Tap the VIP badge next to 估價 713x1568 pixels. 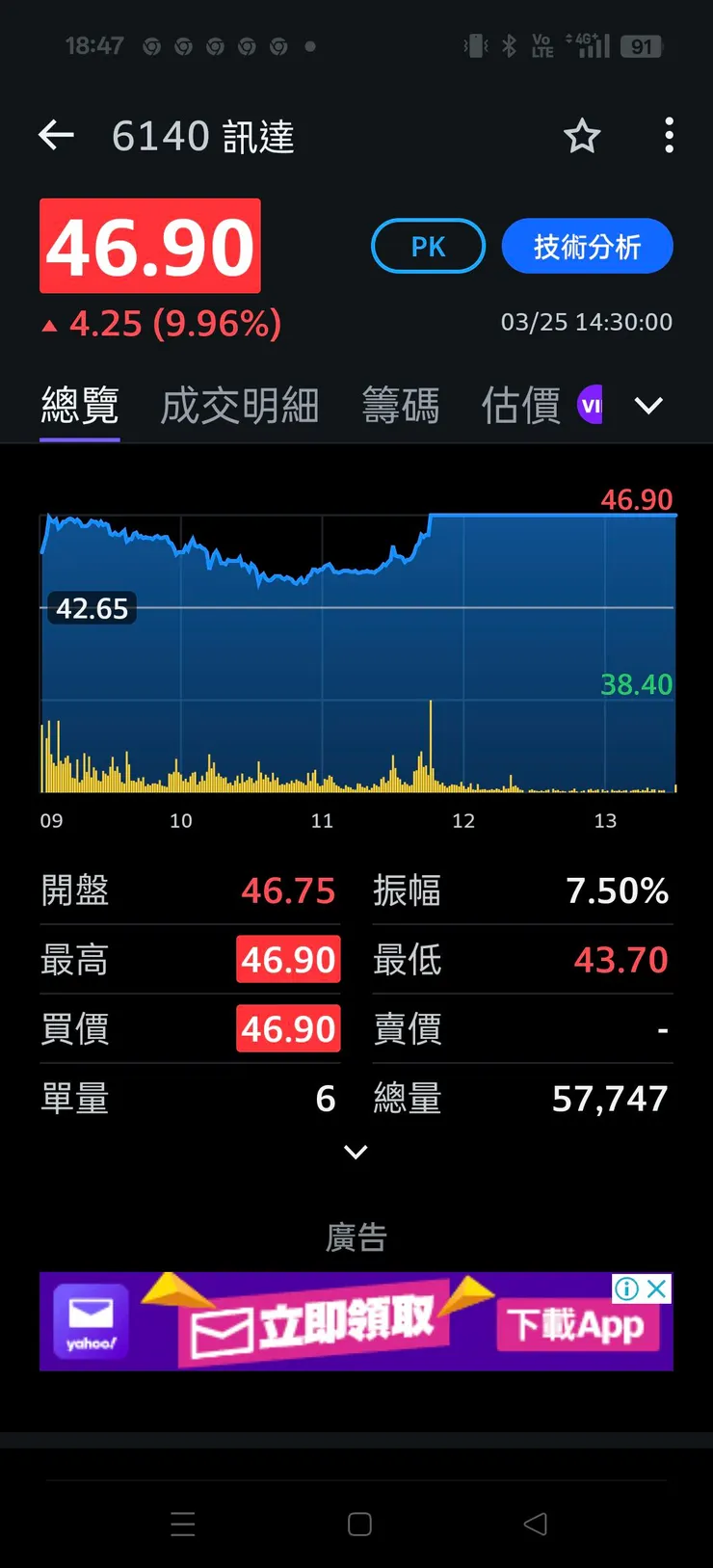591,405
